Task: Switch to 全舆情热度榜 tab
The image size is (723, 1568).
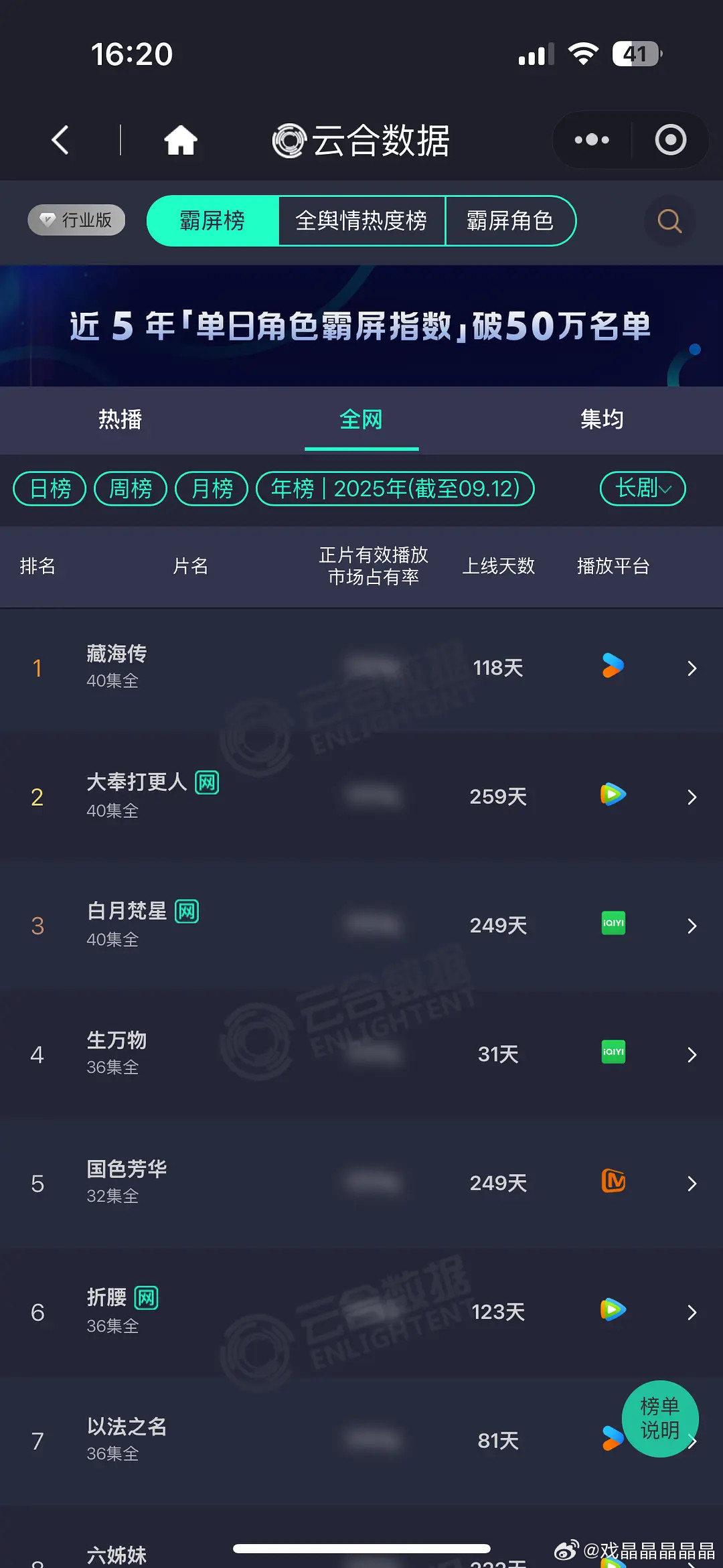Action: pos(361,221)
